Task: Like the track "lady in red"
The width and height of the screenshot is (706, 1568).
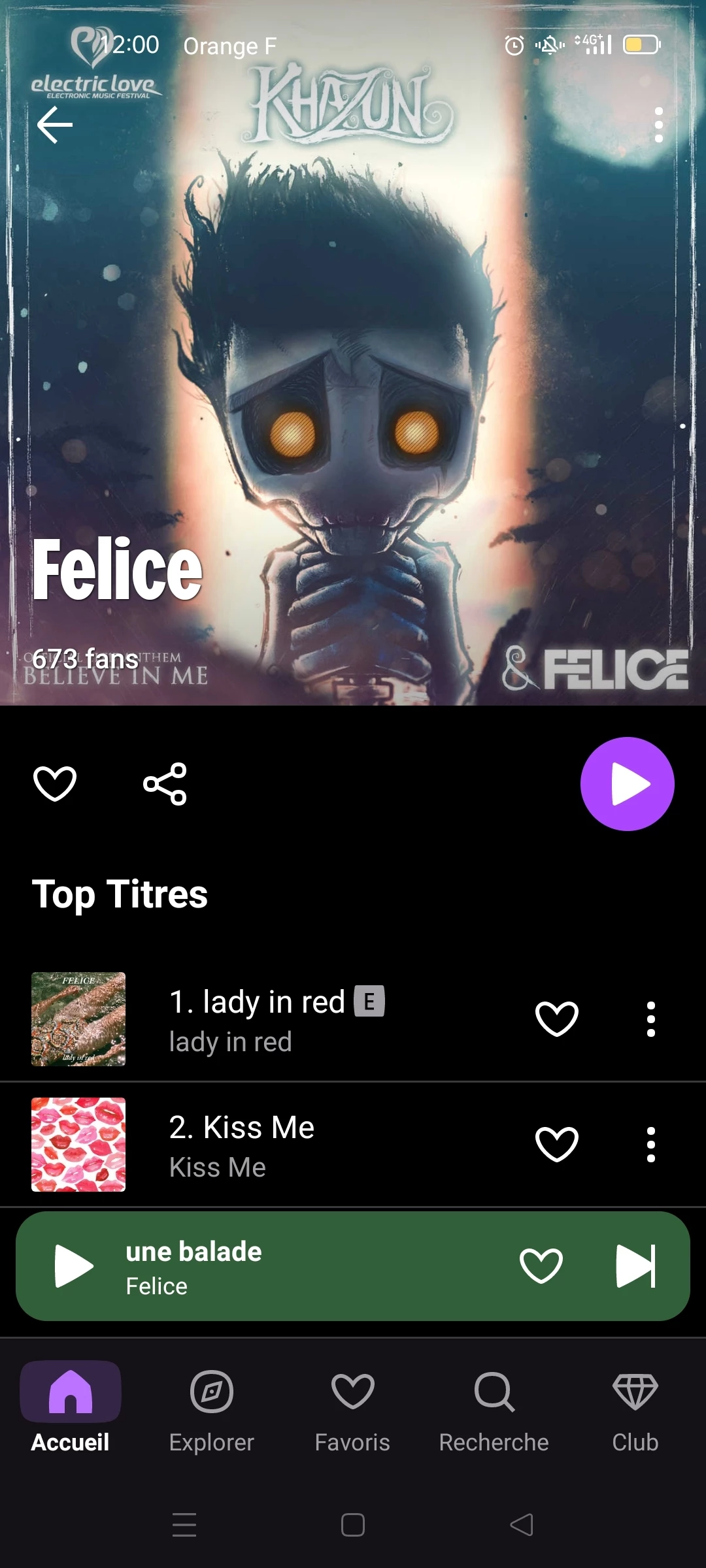Action: 556,1019
